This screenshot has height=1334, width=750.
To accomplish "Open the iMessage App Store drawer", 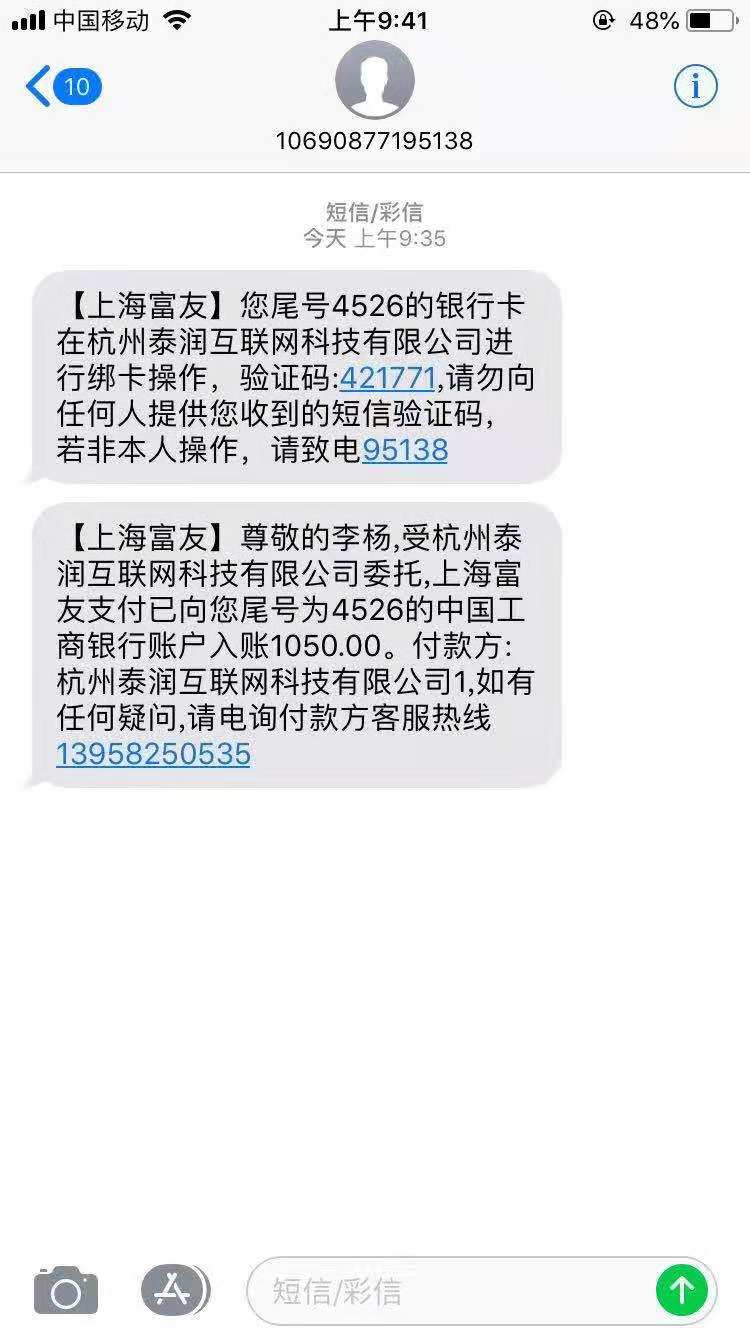I will pyautogui.click(x=175, y=1290).
